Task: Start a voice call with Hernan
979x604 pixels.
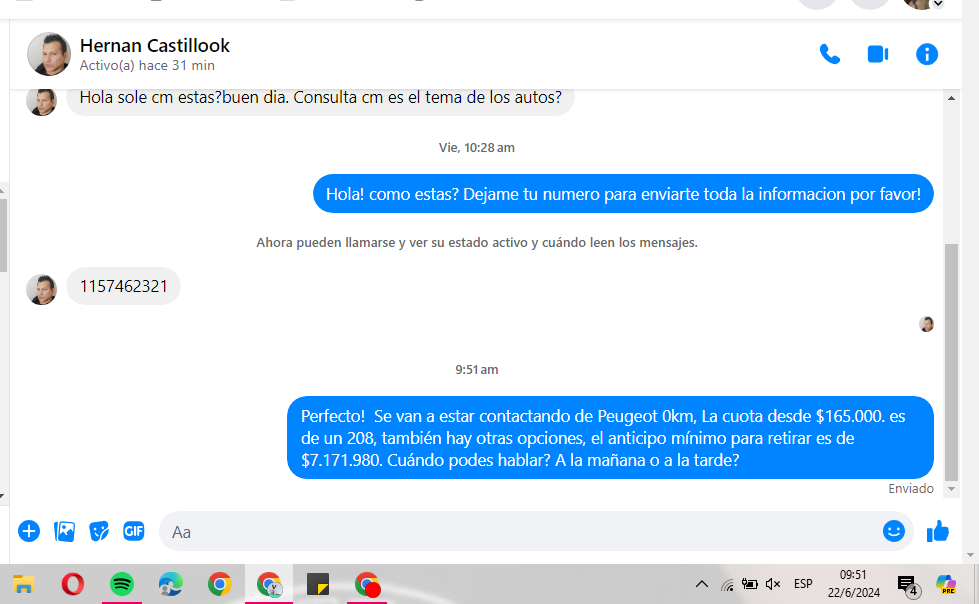Action: click(x=829, y=54)
